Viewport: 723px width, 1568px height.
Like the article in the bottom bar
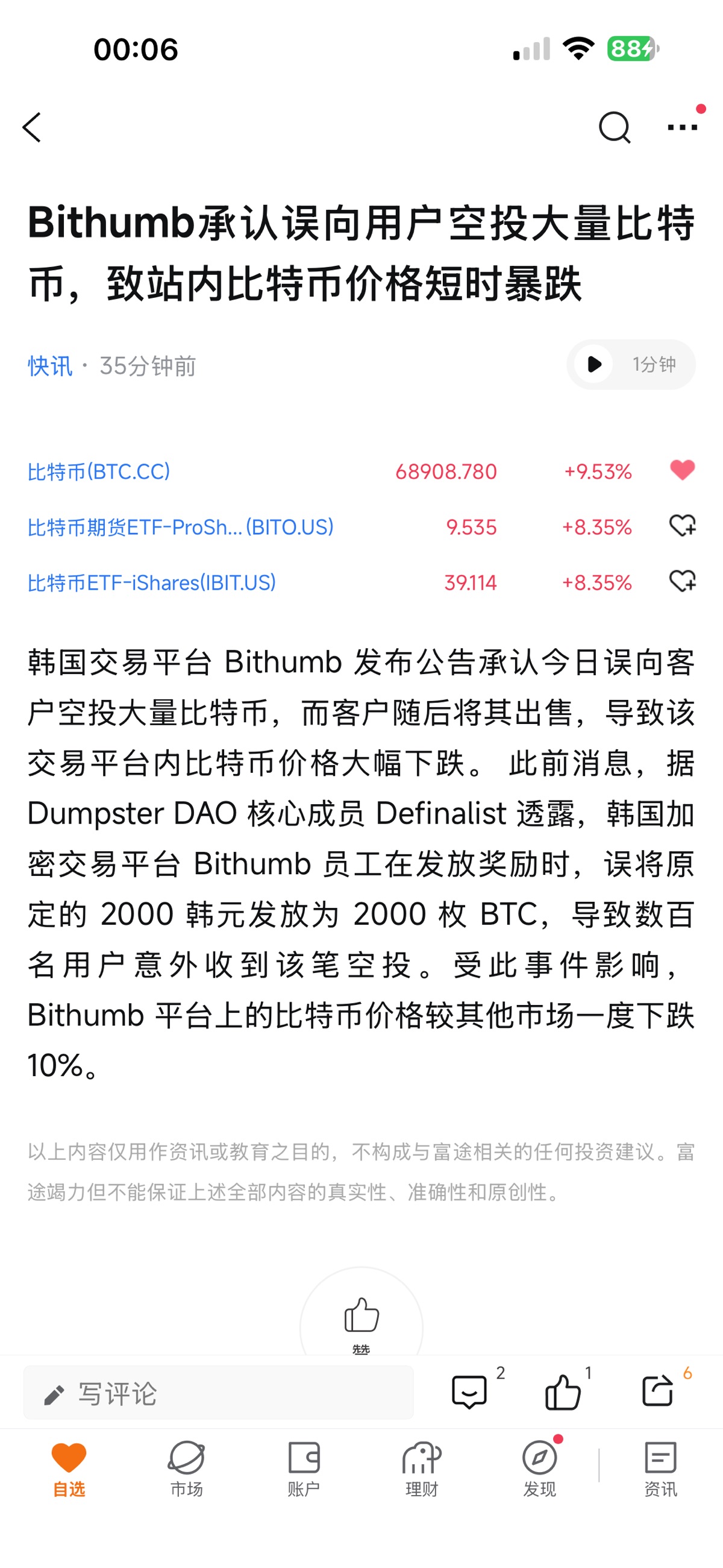pos(563,1393)
